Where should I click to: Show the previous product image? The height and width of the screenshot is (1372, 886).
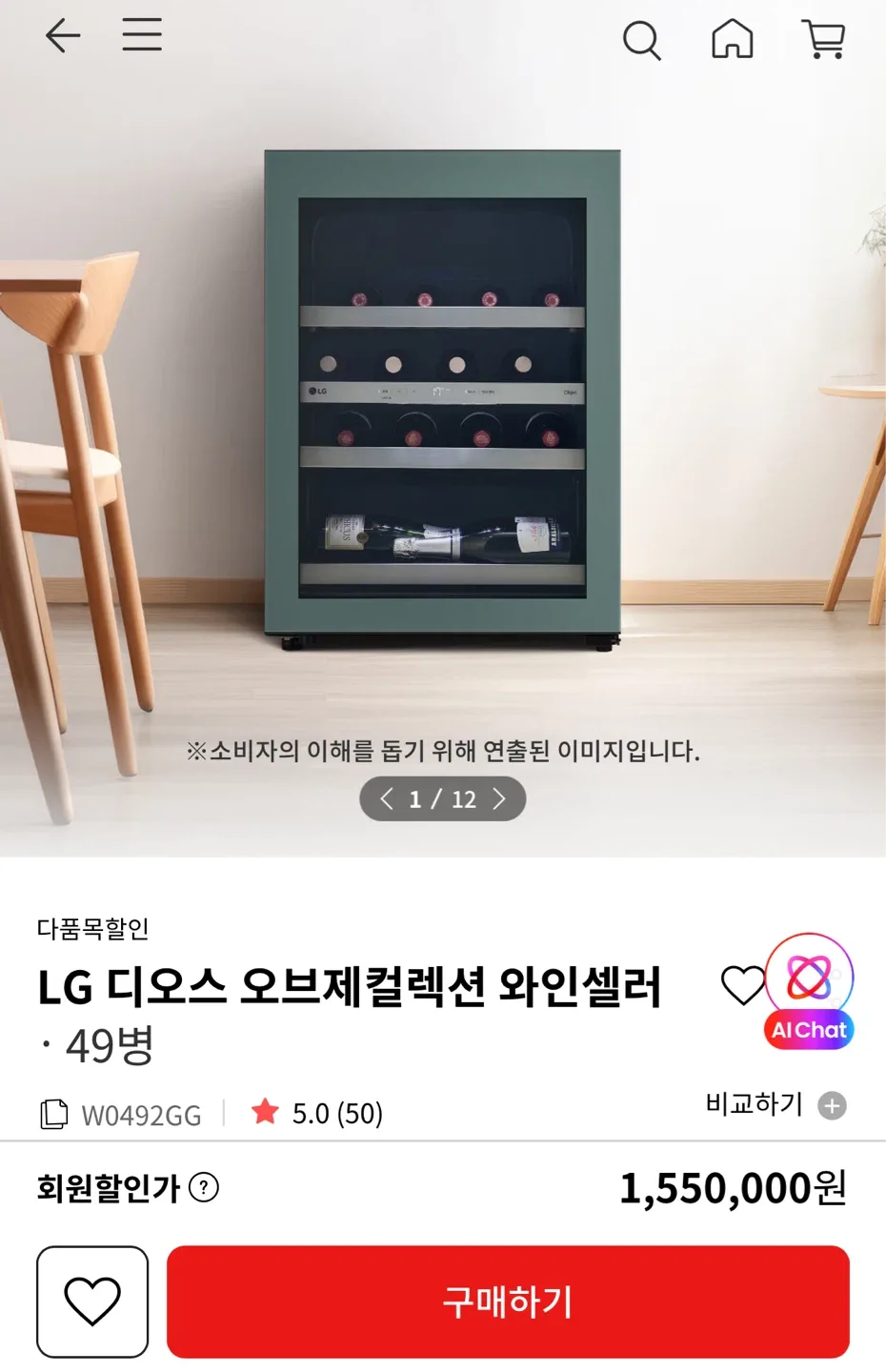coord(386,798)
